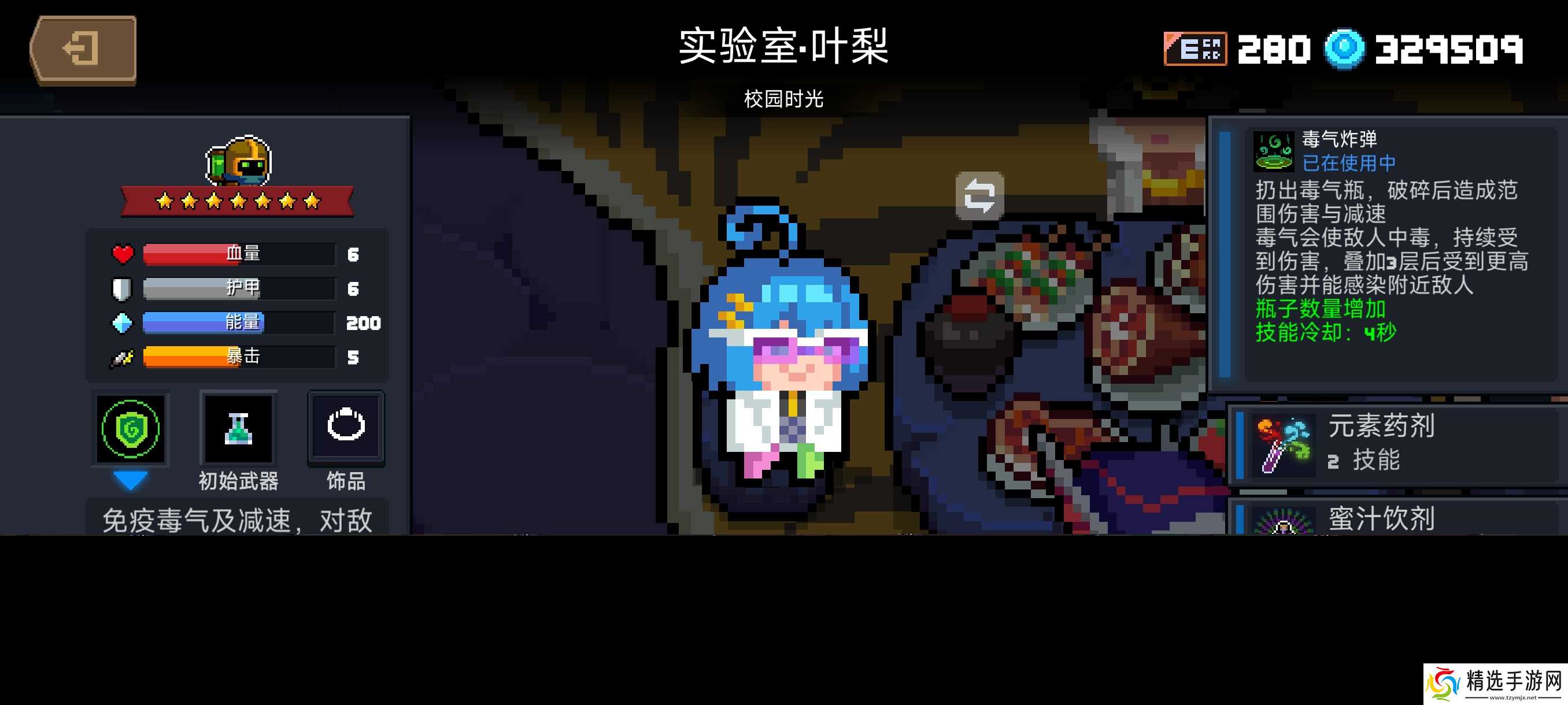Screen dimensions: 1568x705
Task: Select the green shield passive skill
Action: [130, 429]
